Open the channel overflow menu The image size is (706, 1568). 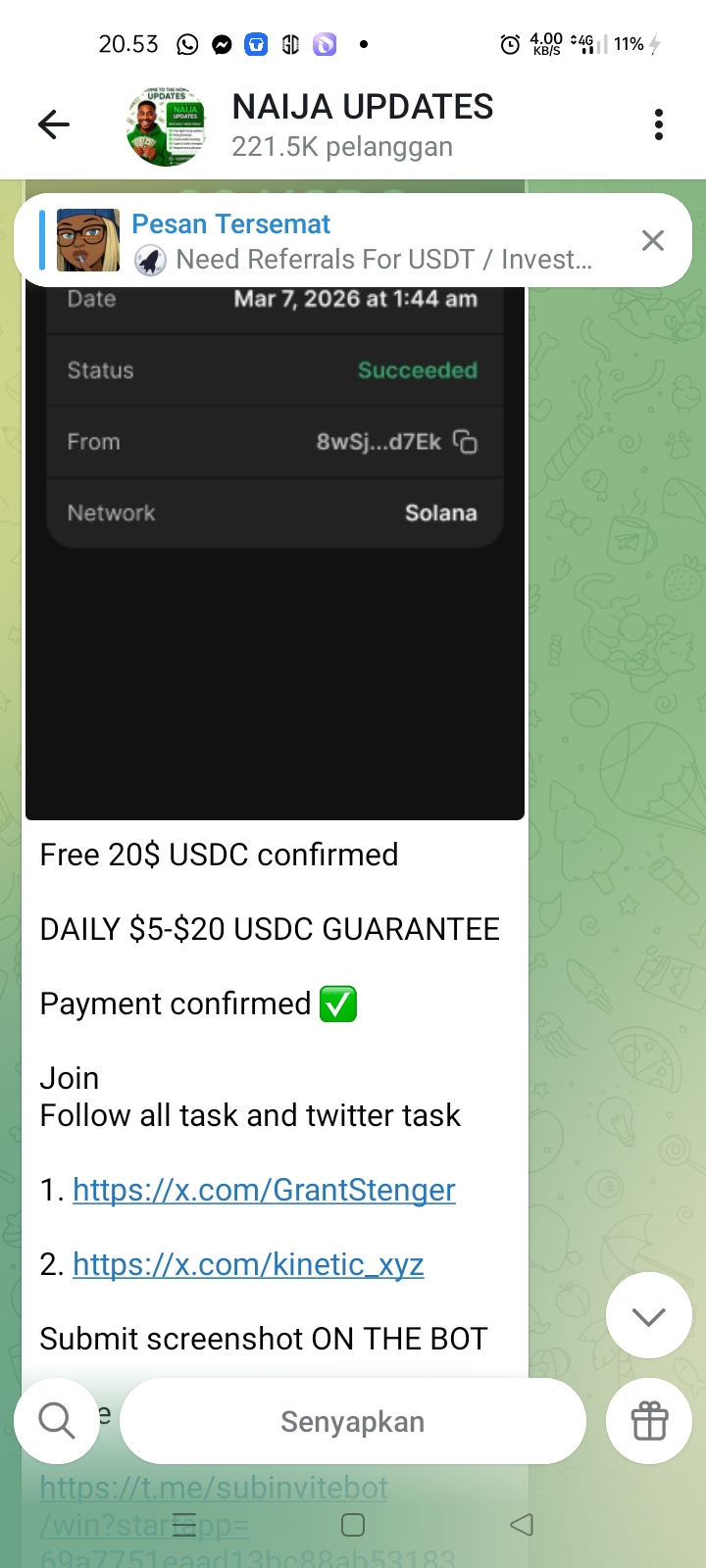coord(658,124)
